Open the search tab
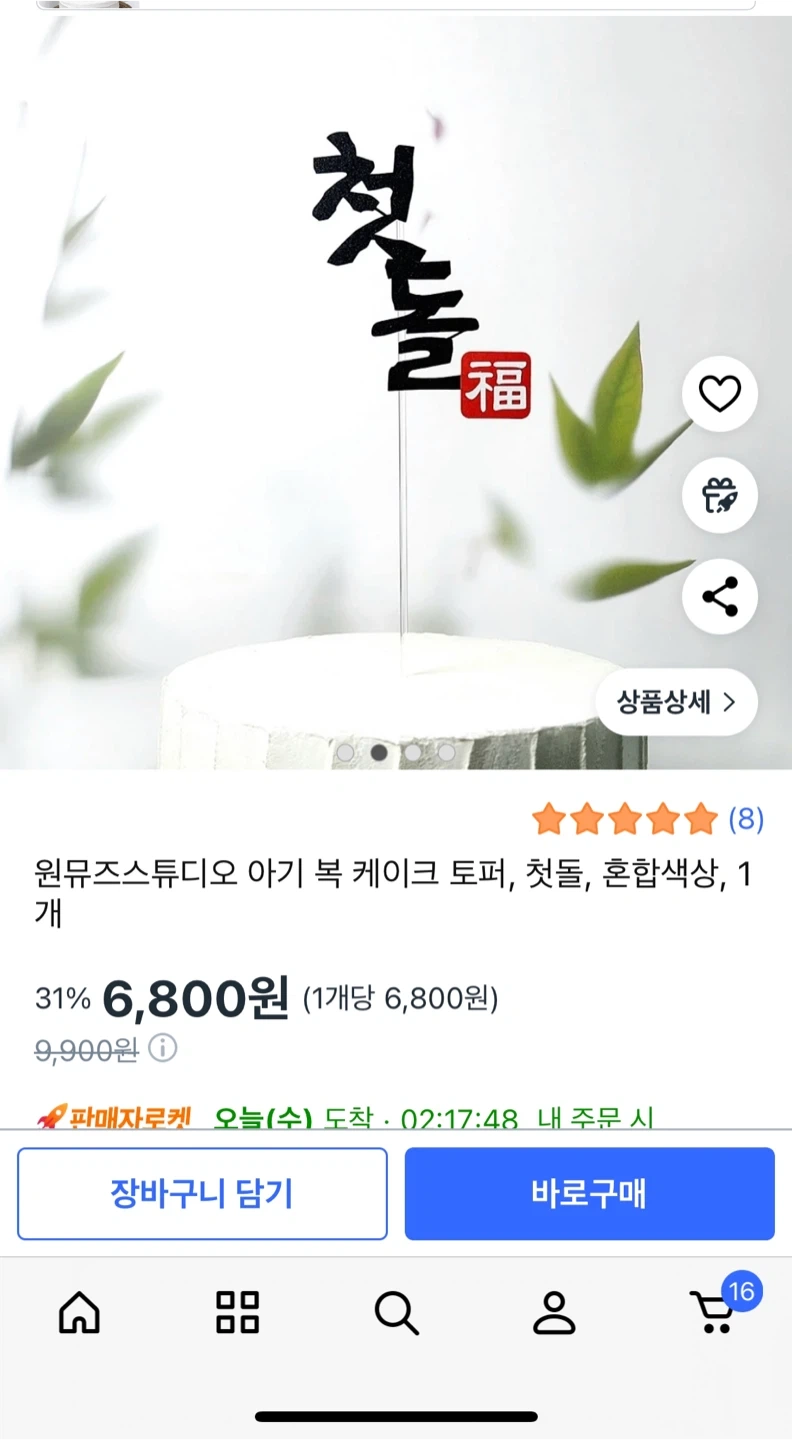The width and height of the screenshot is (792, 1440). [x=396, y=1312]
